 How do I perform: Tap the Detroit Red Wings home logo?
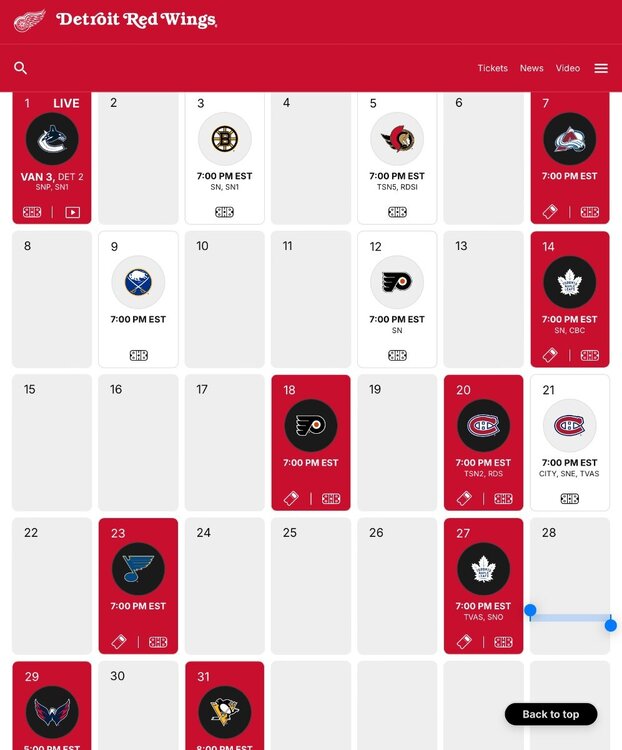click(x=115, y=20)
